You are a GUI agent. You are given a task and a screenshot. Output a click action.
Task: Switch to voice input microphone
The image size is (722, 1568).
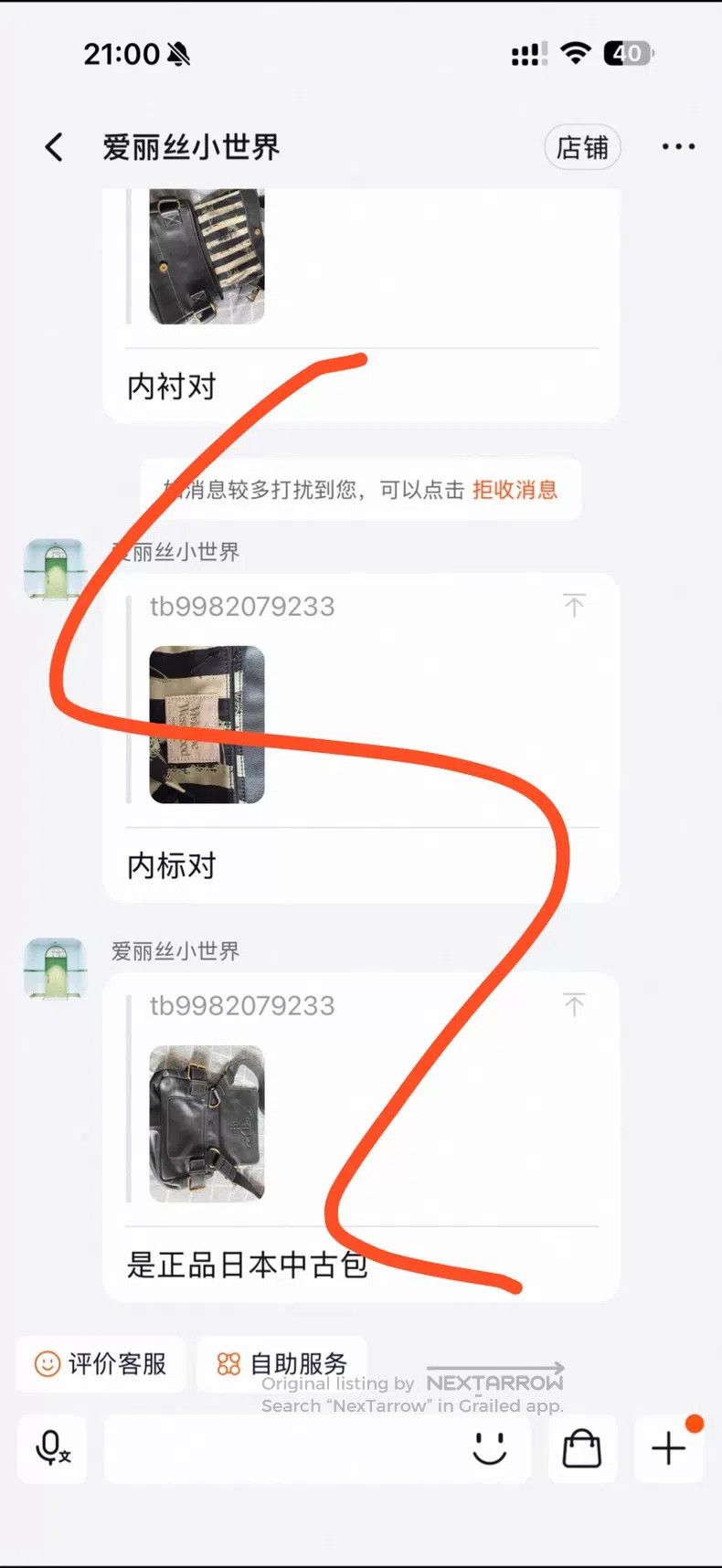point(52,1449)
